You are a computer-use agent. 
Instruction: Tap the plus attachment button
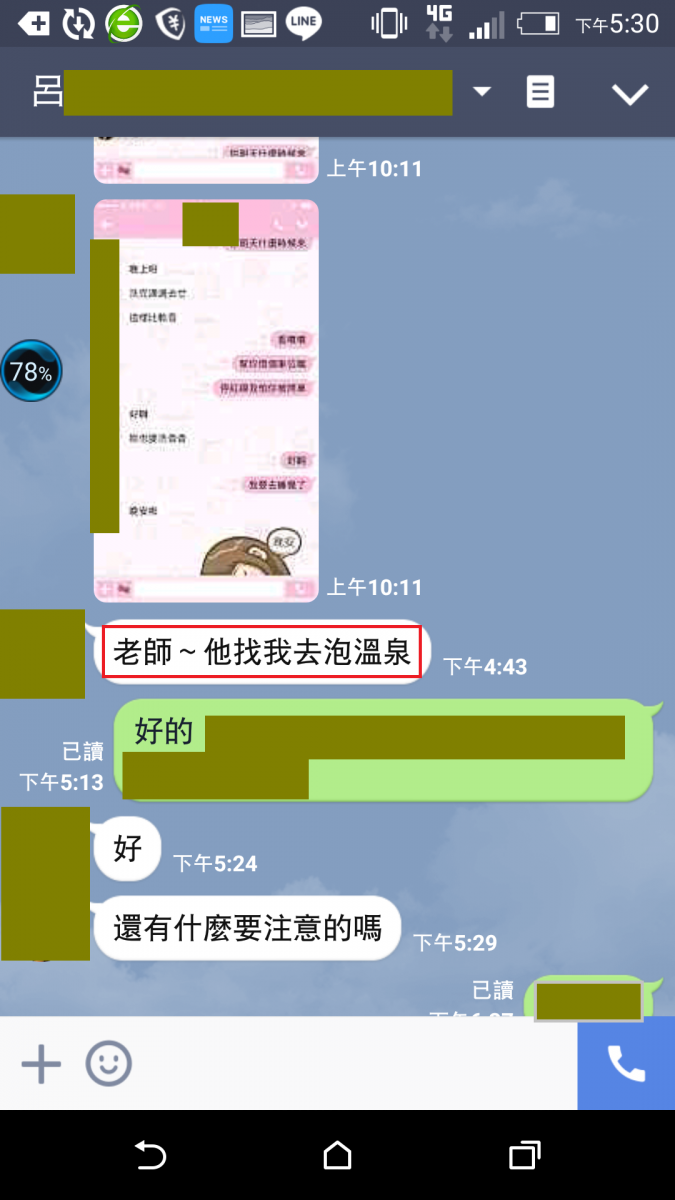(41, 1063)
